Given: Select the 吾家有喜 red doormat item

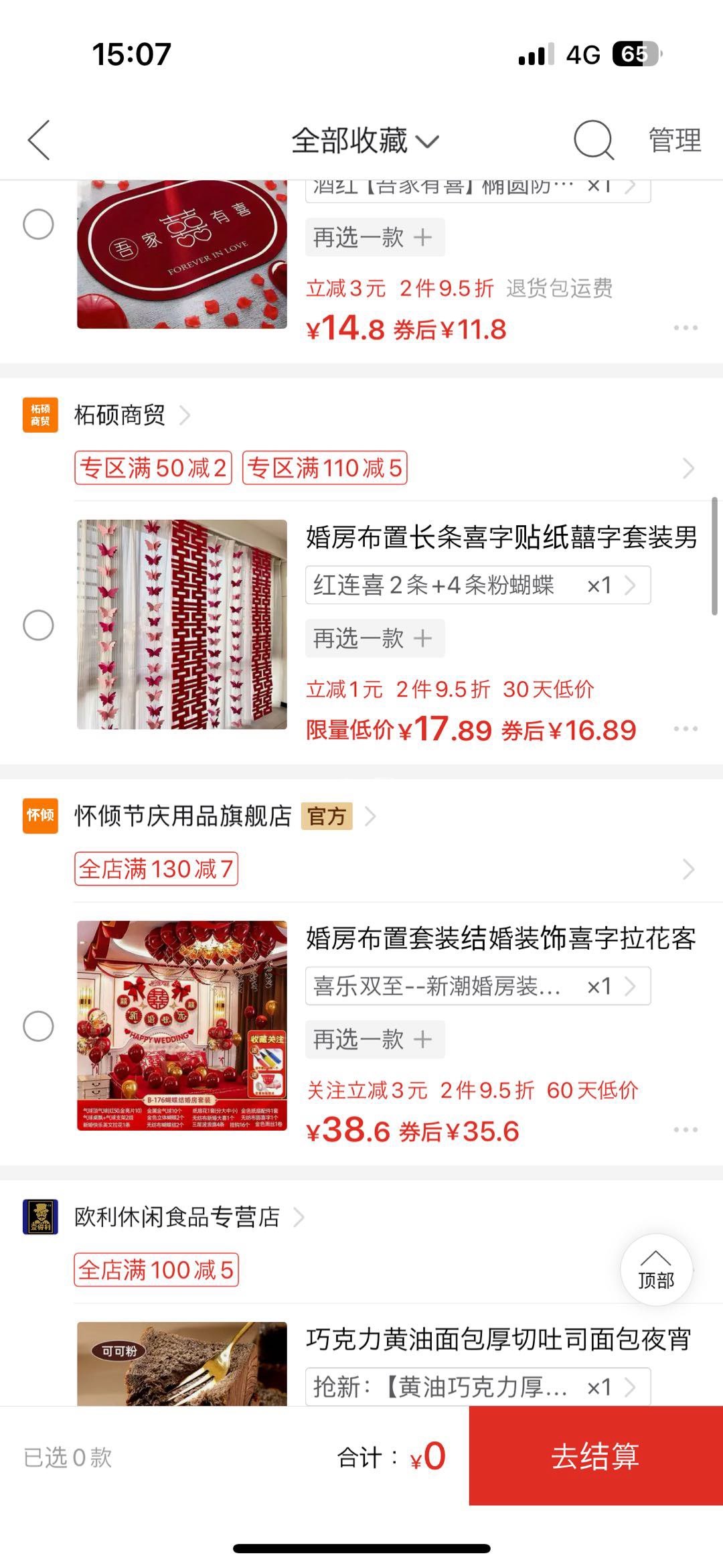Looking at the screenshot, I should click(38, 224).
